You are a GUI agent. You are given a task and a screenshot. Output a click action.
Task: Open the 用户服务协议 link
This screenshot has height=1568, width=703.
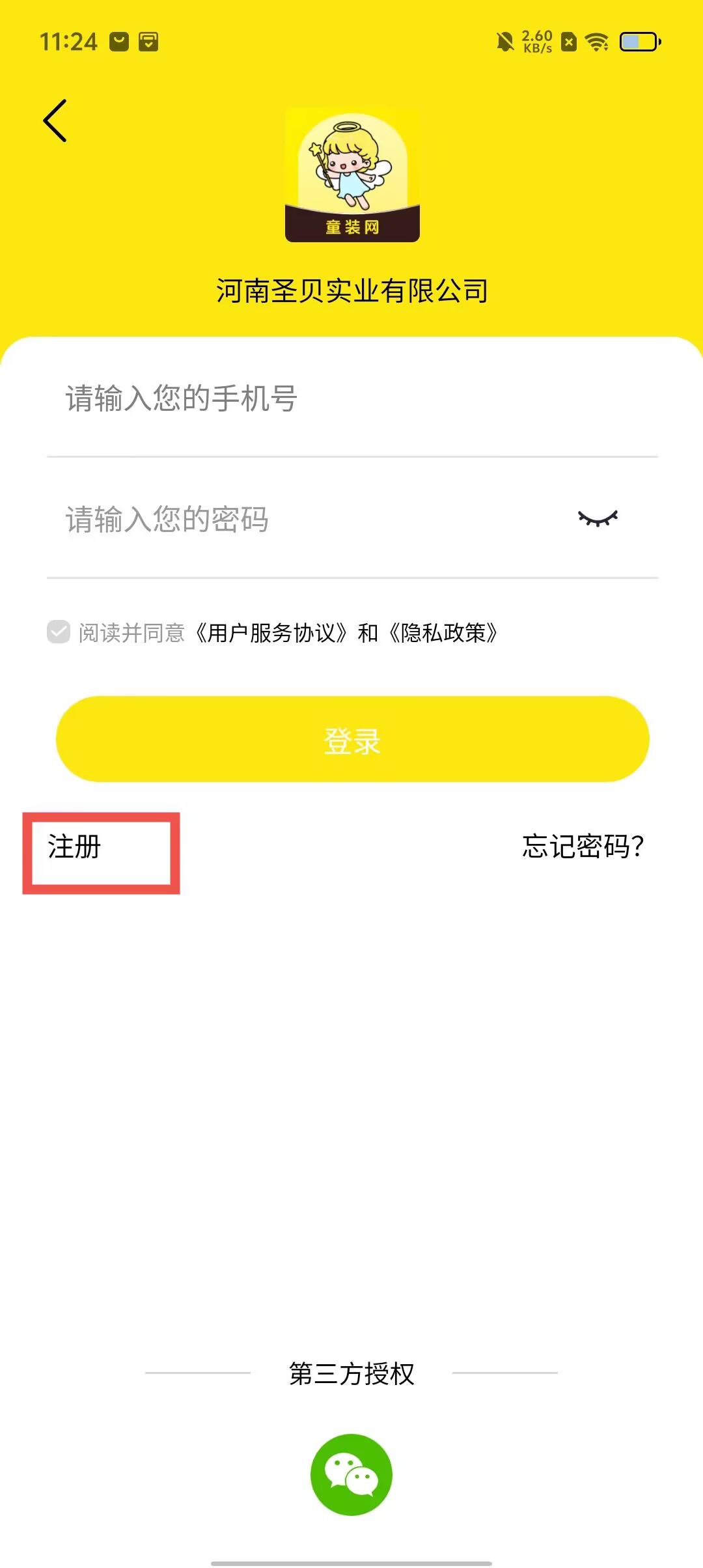tap(272, 633)
